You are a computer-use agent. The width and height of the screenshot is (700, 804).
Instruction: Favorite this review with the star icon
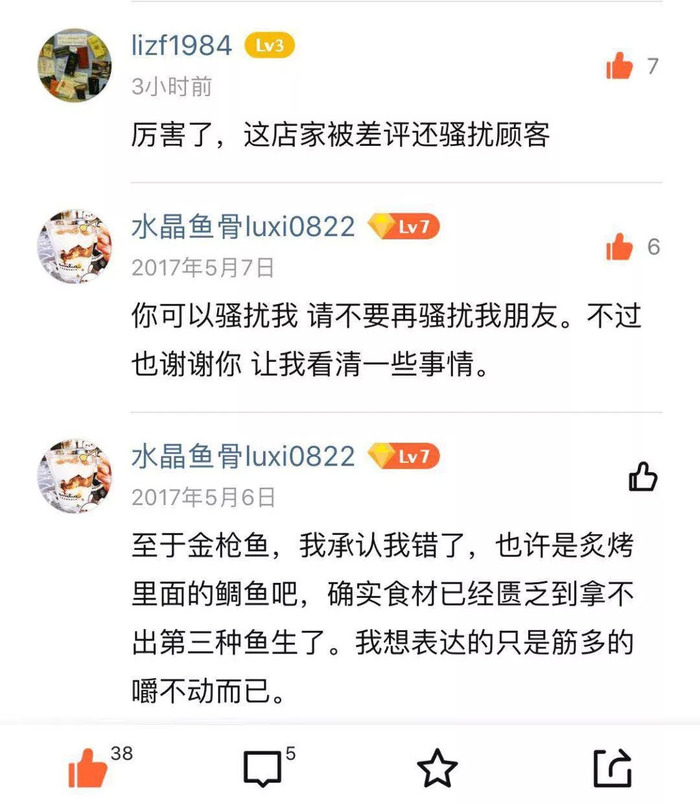click(437, 768)
